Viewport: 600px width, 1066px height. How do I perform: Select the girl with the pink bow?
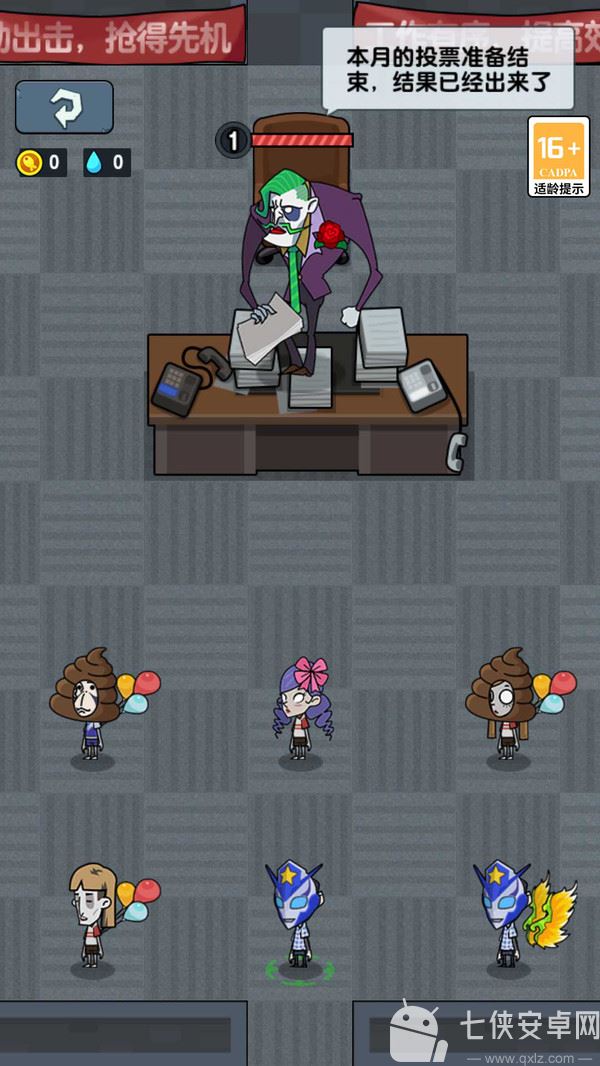tap(300, 710)
